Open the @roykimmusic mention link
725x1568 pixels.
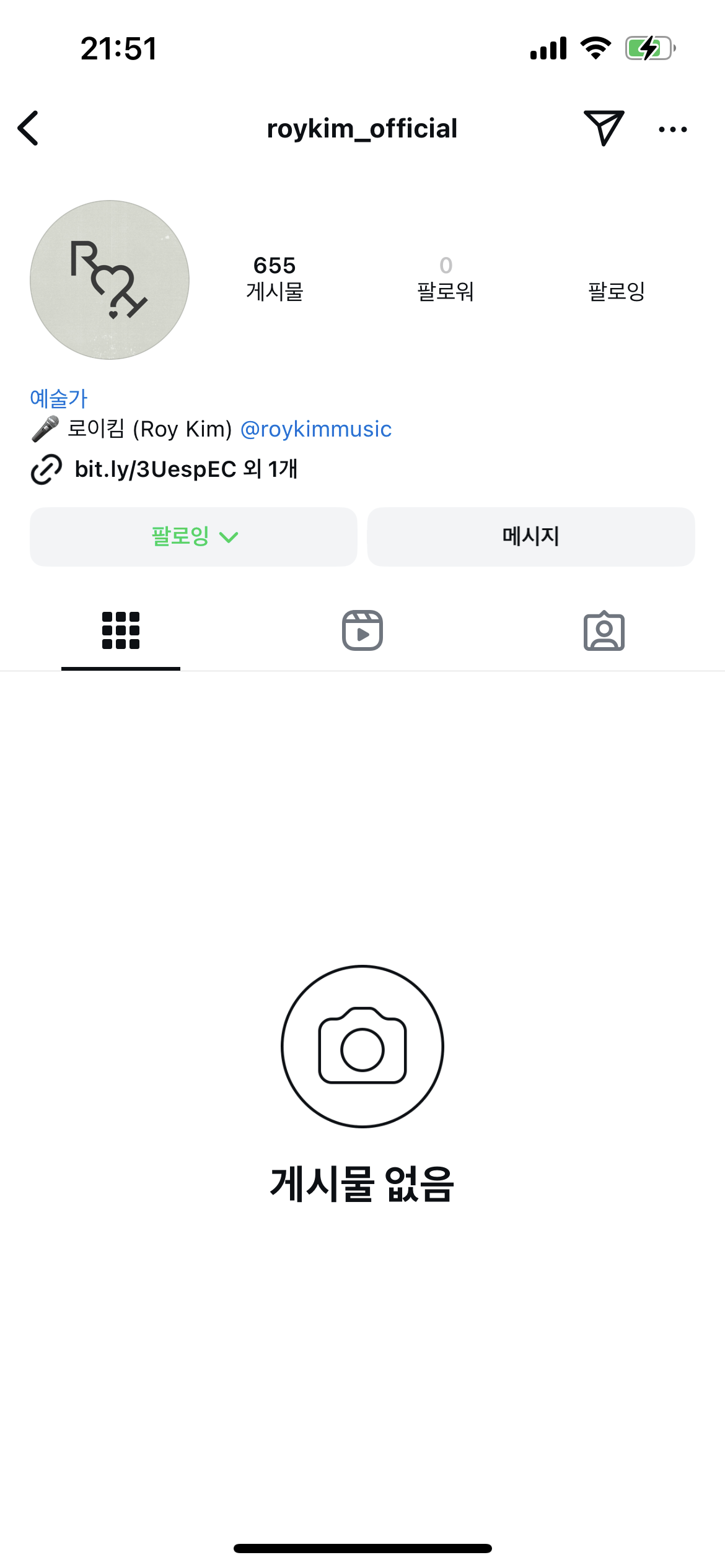tap(316, 429)
